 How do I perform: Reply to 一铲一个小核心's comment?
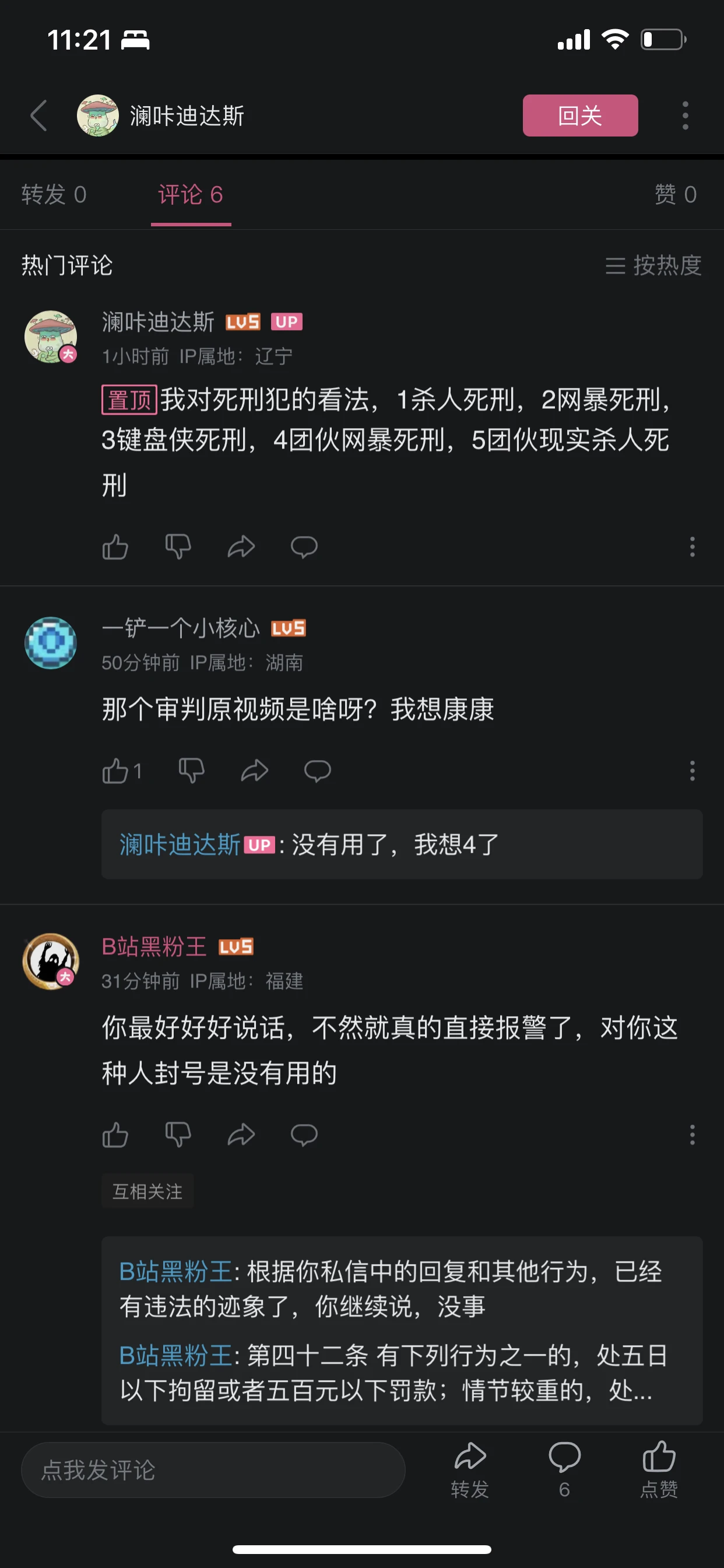coord(317,771)
